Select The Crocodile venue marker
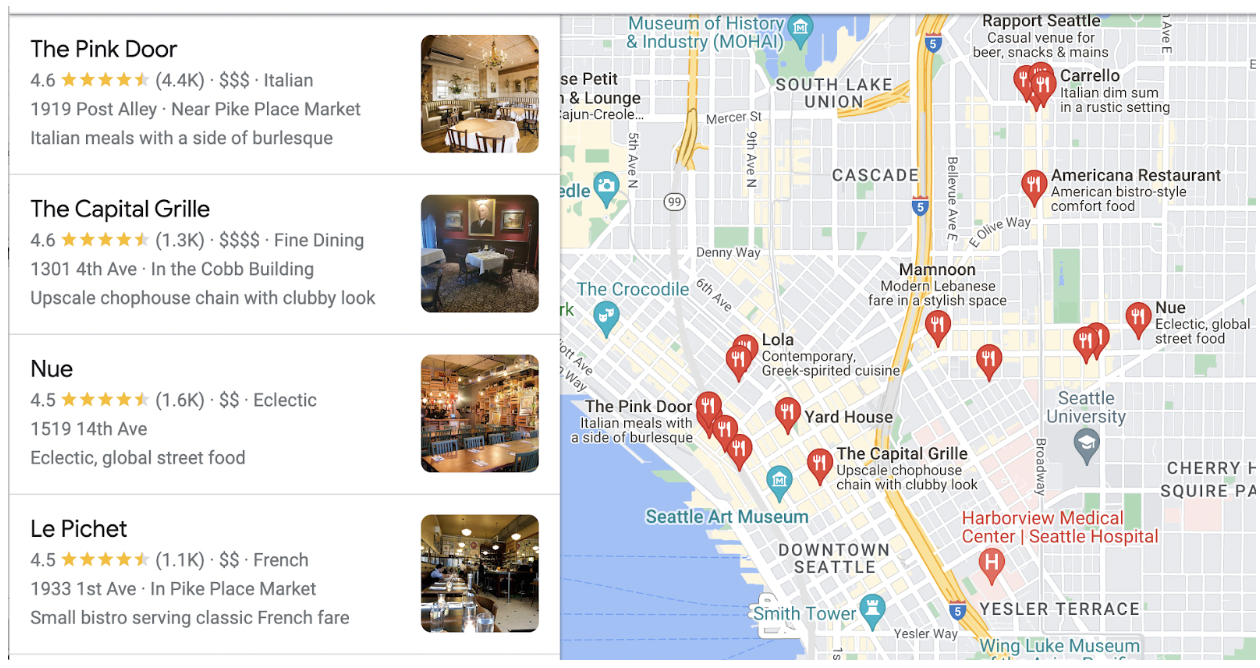 tap(605, 318)
